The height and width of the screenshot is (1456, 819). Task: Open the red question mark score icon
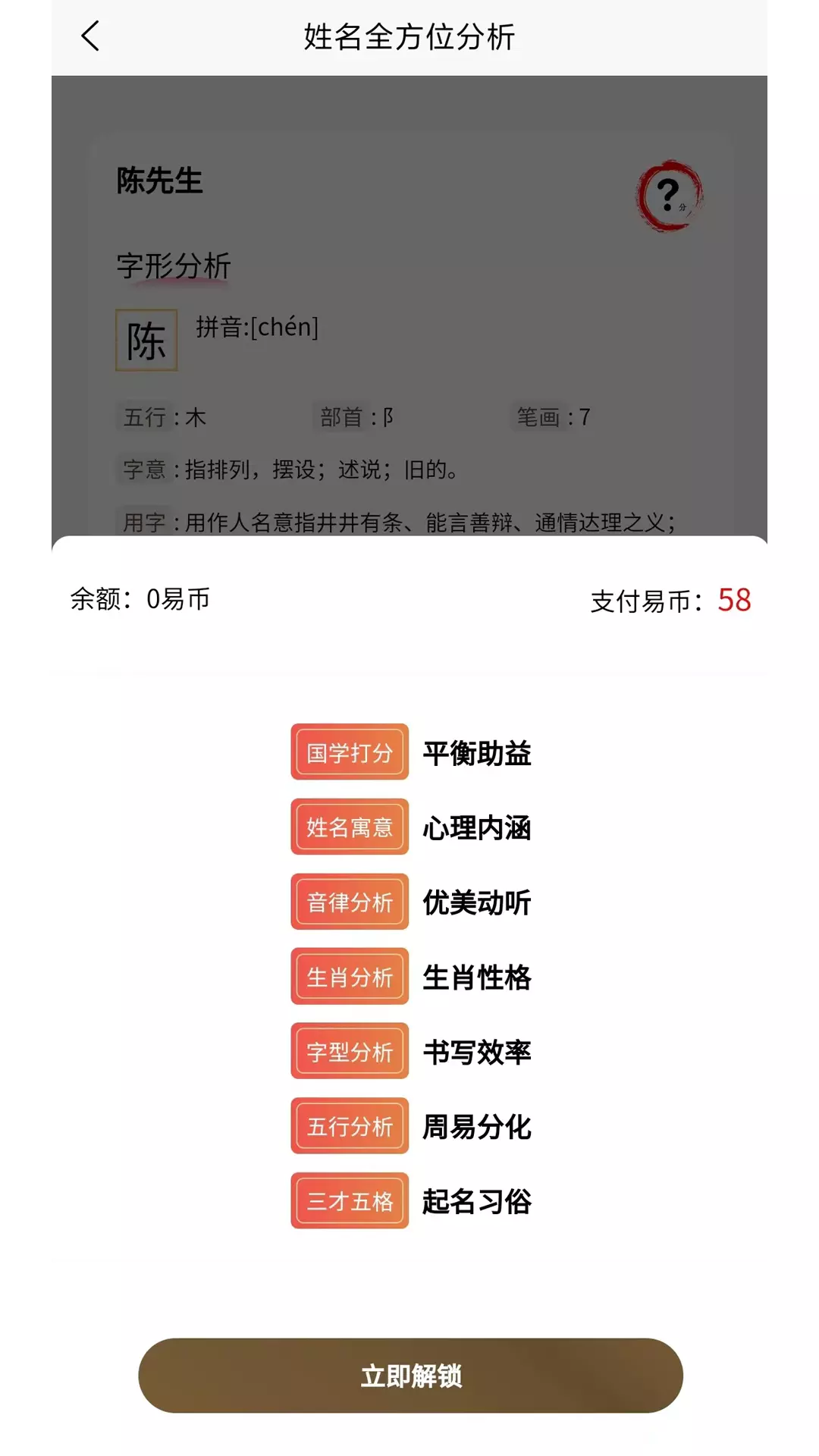pyautogui.click(x=669, y=196)
